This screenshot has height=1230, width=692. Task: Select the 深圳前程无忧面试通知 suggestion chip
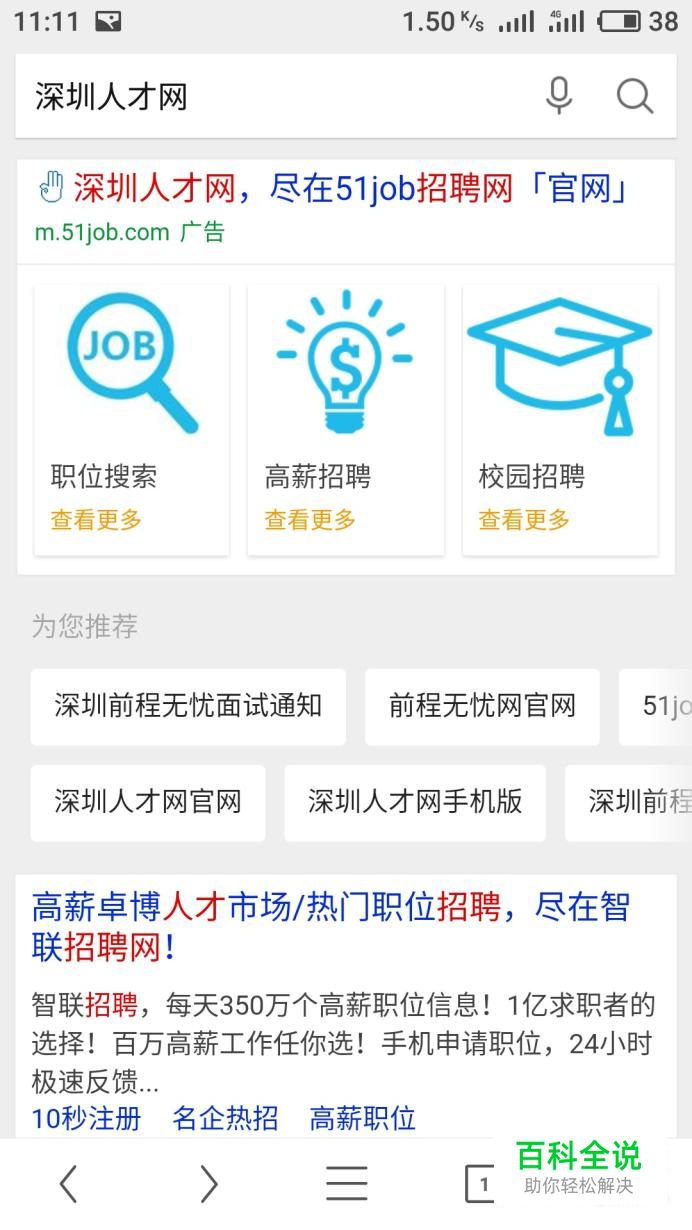(188, 706)
